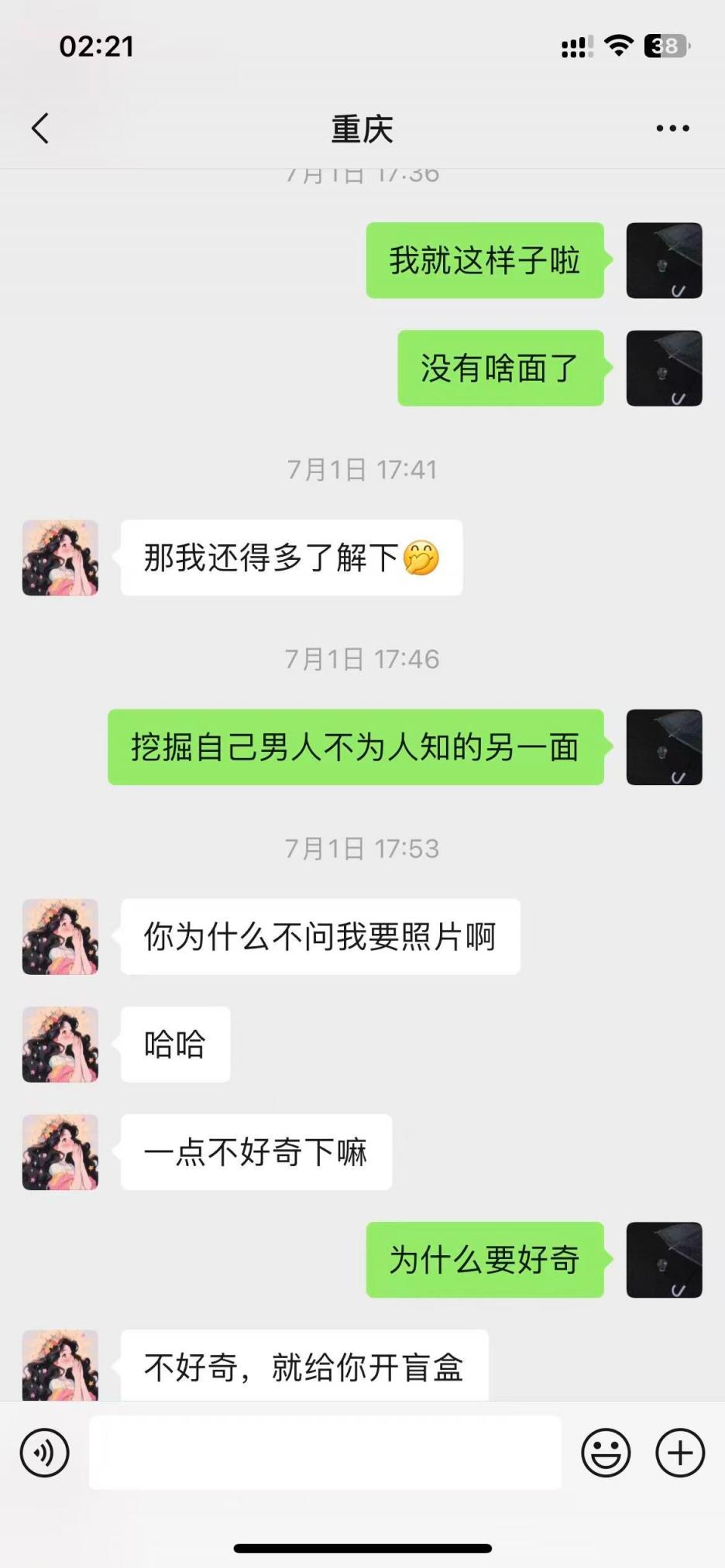725x1568 pixels.
Task: Open my avatar beside "为什么要好奇"
Action: (664, 1260)
